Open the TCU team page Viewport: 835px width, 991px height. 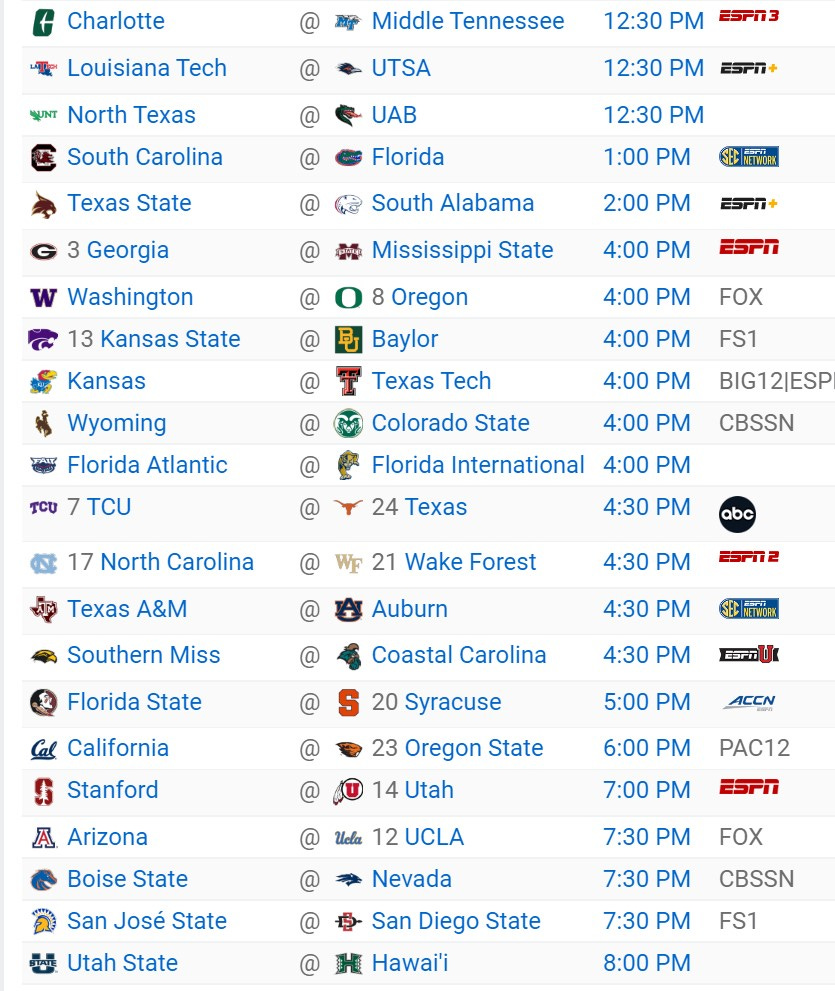109,507
